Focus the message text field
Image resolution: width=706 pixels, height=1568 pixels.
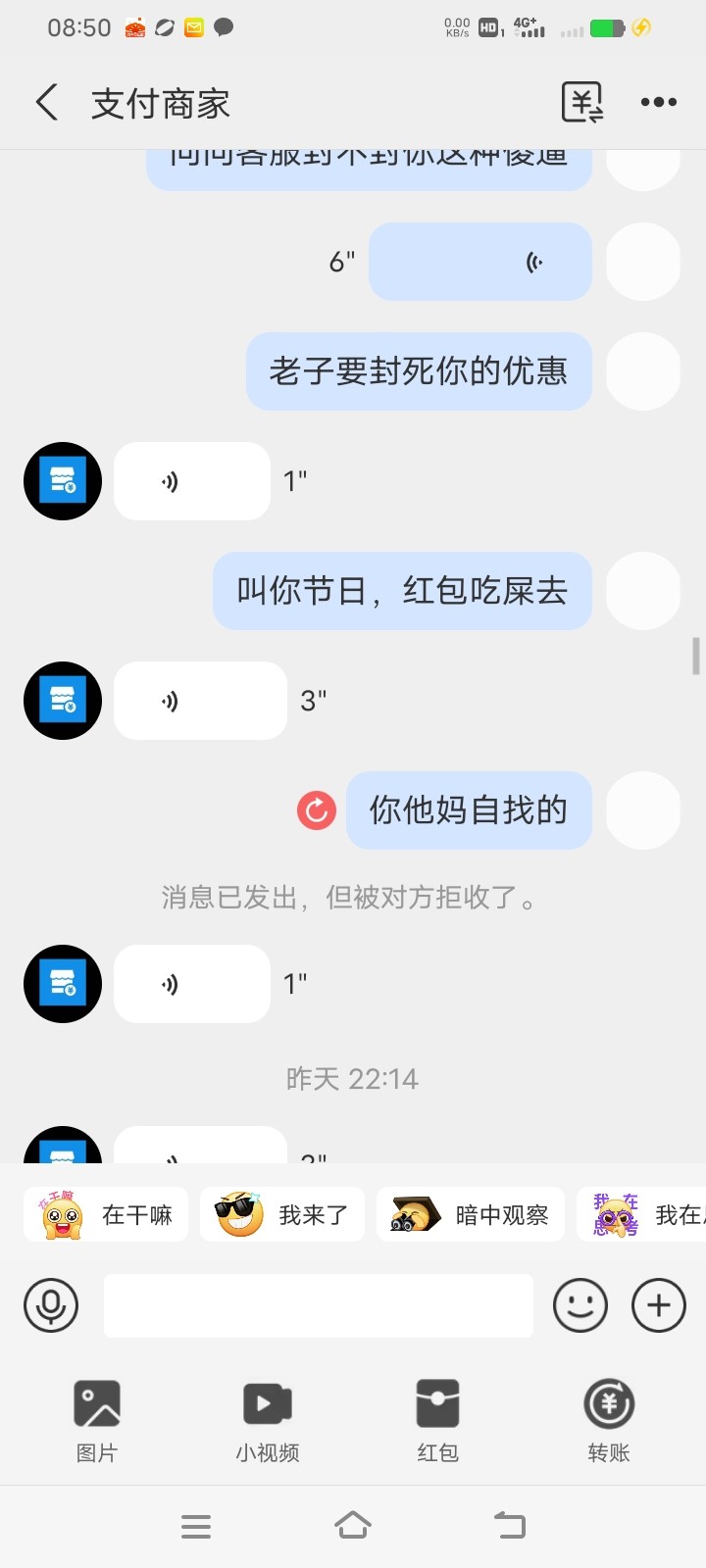[x=319, y=1305]
